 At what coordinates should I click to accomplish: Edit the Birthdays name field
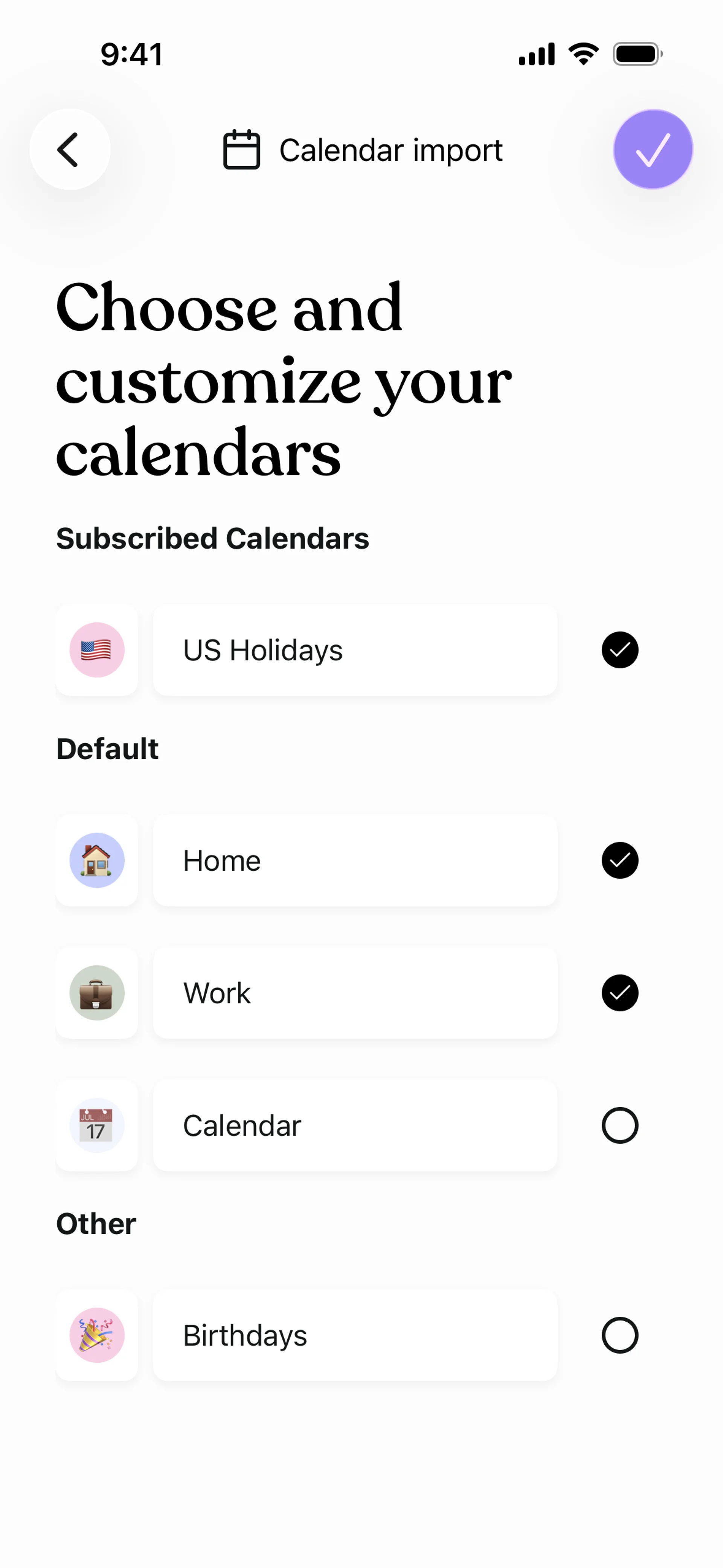tap(355, 1335)
